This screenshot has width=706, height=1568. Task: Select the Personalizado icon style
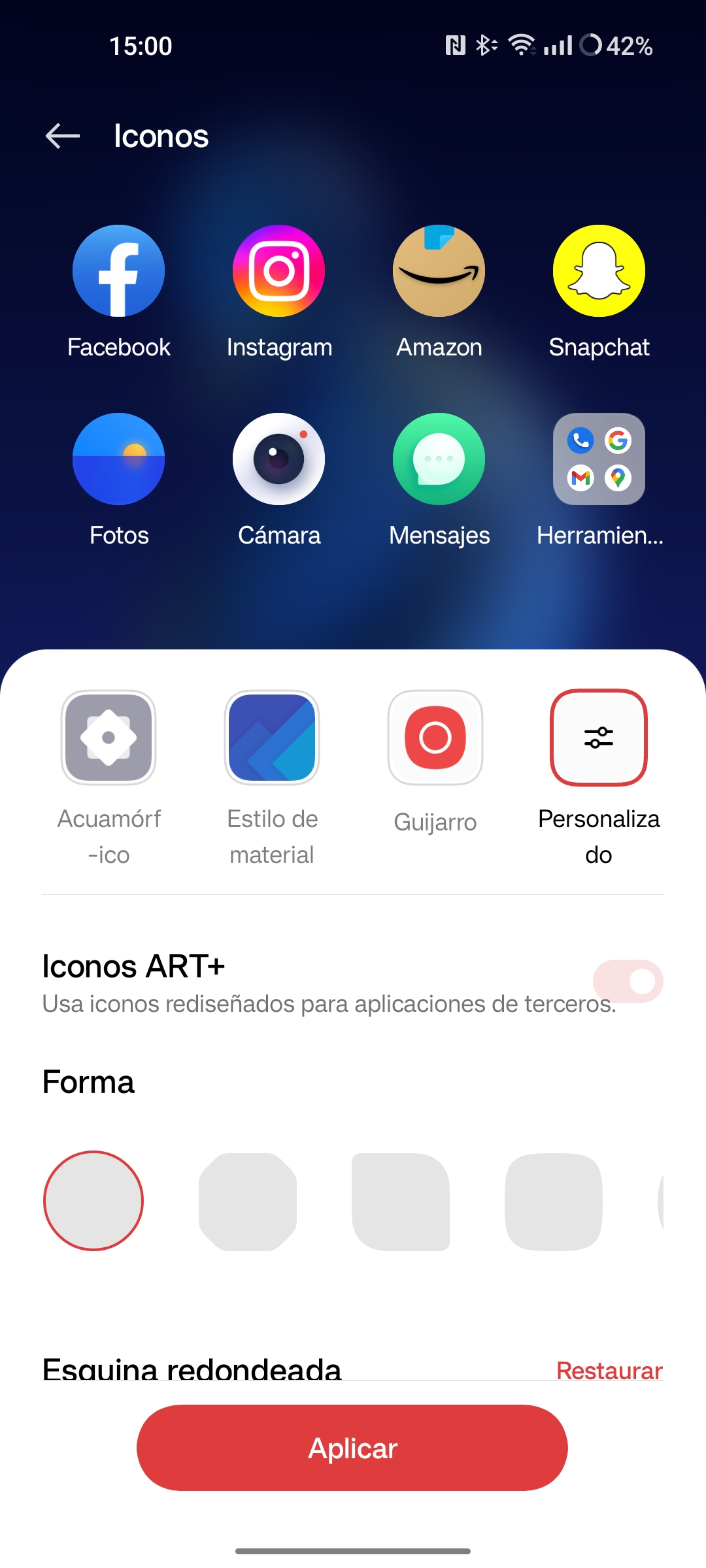599,738
